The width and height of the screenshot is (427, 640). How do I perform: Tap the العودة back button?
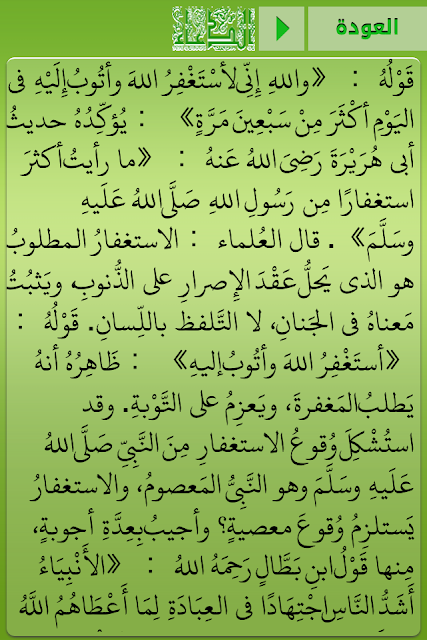(367, 29)
